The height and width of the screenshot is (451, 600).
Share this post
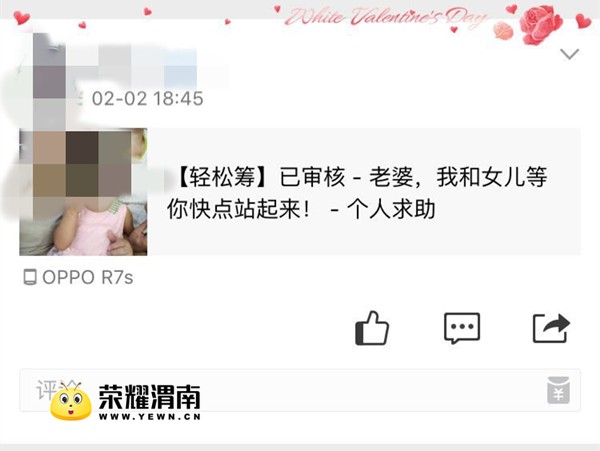[550, 327]
